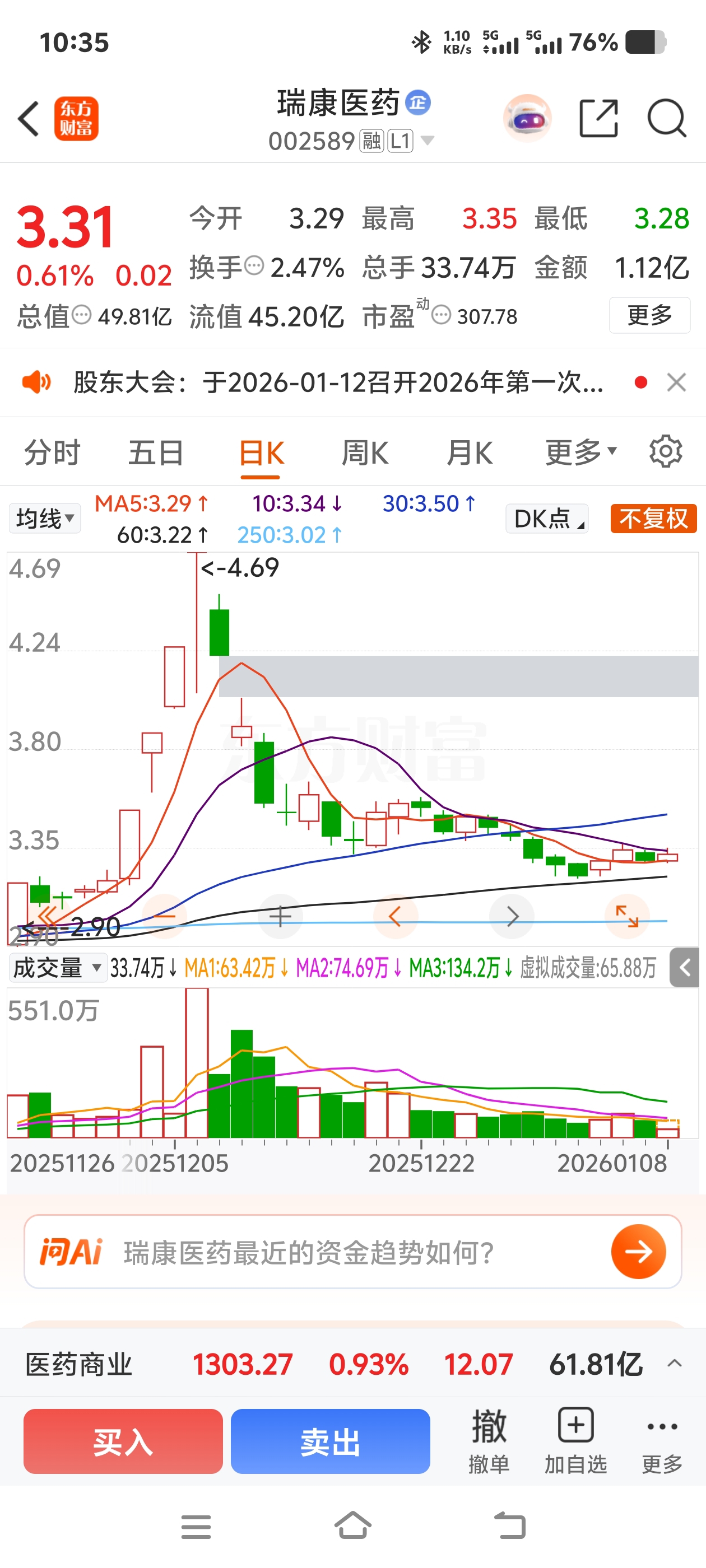The image size is (706, 1568).
Task: Select the 月K chart tab
Action: coord(469,454)
